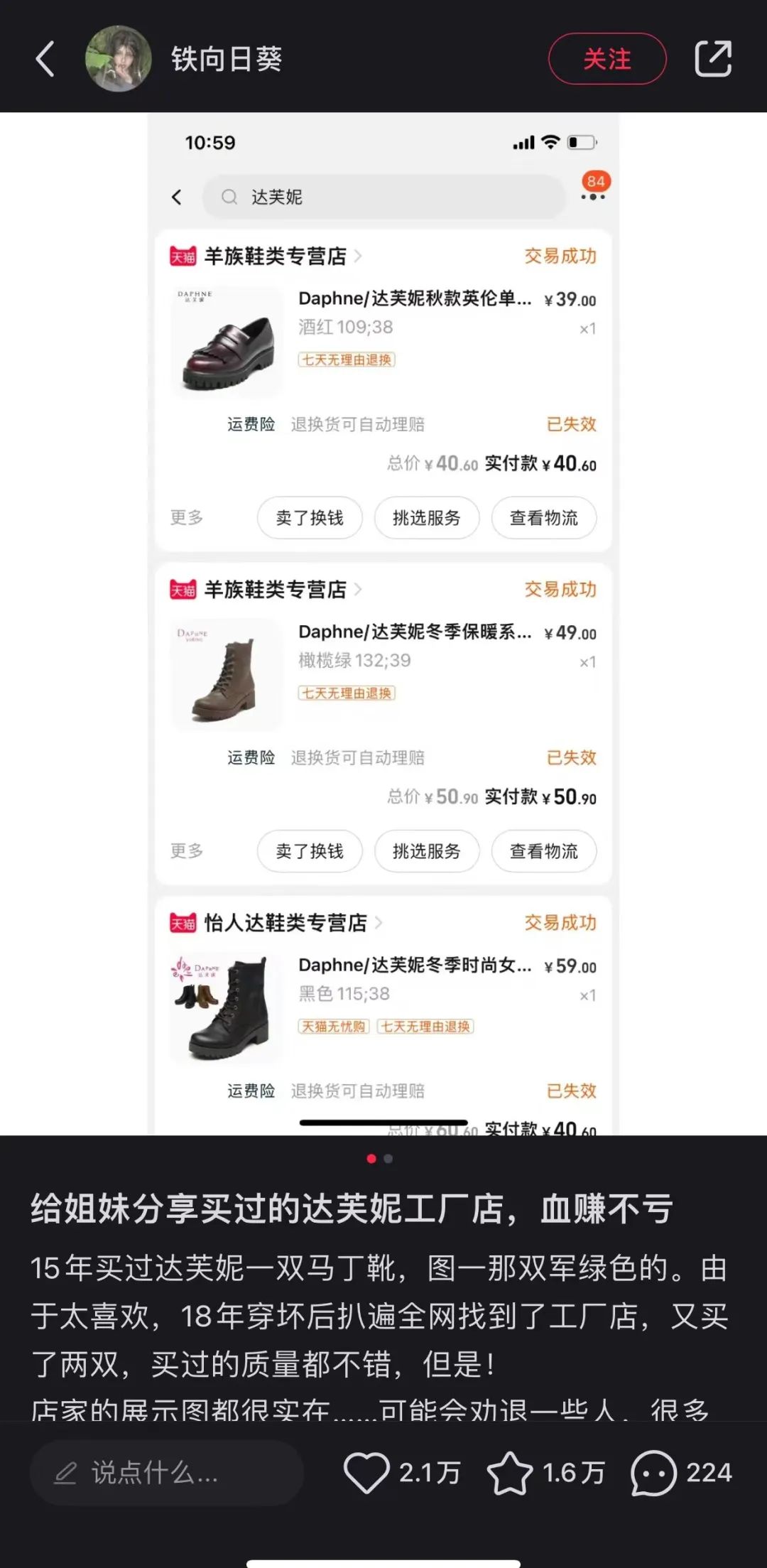
Task: Jump to the second image dot
Action: click(x=388, y=1159)
